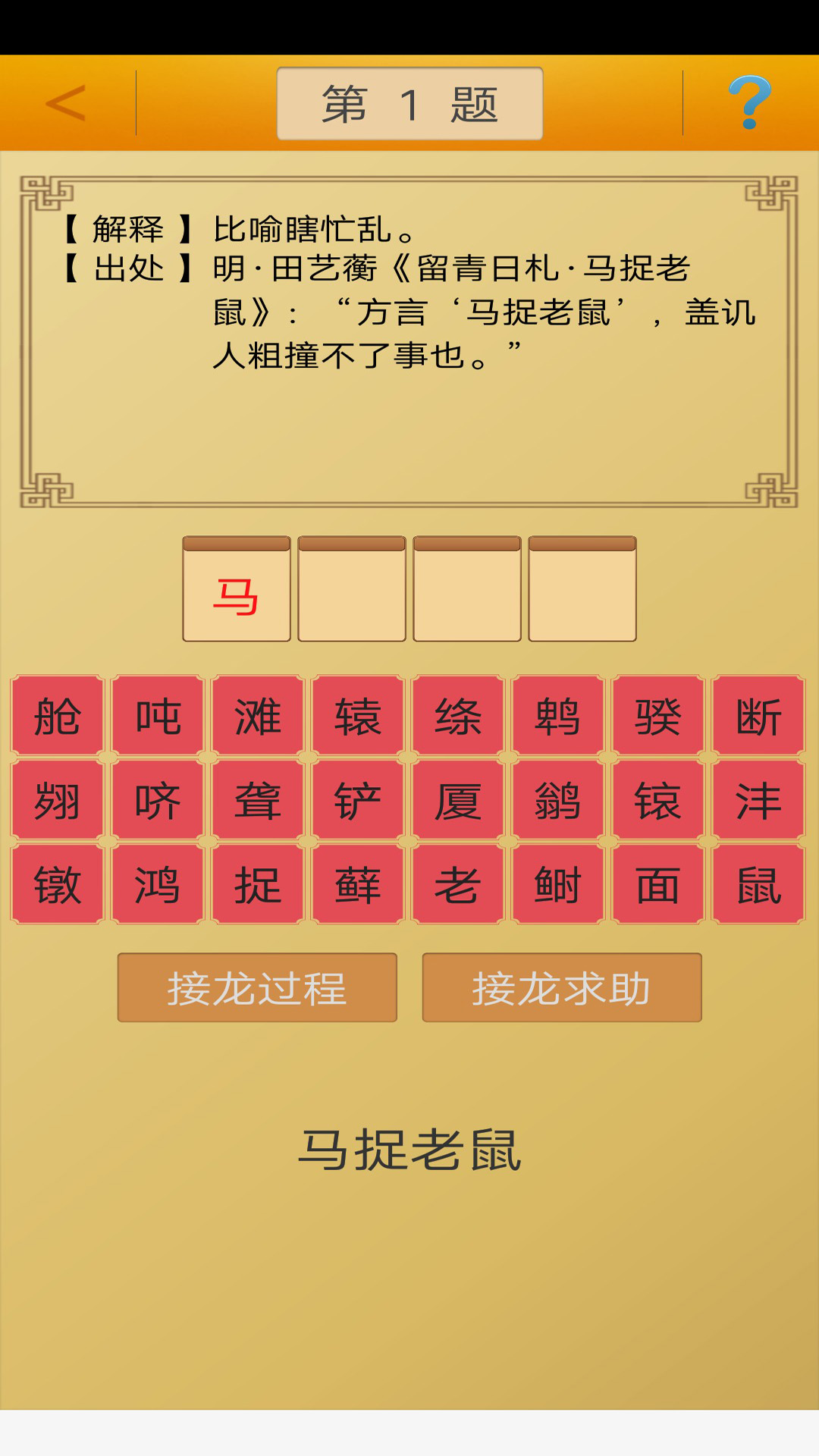Choose the character tile 厦

click(457, 801)
